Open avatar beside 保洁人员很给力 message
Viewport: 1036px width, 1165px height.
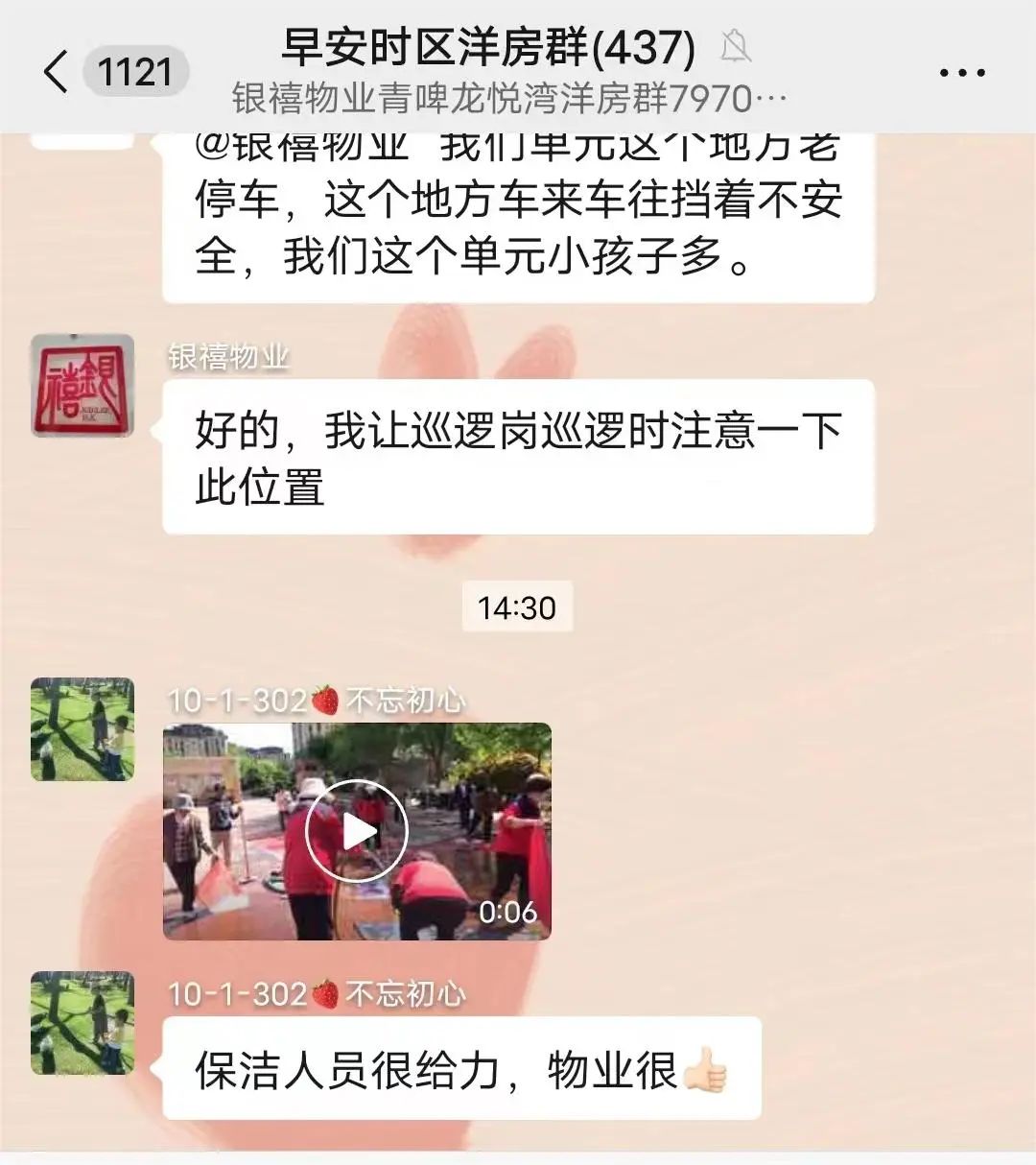82,1023
